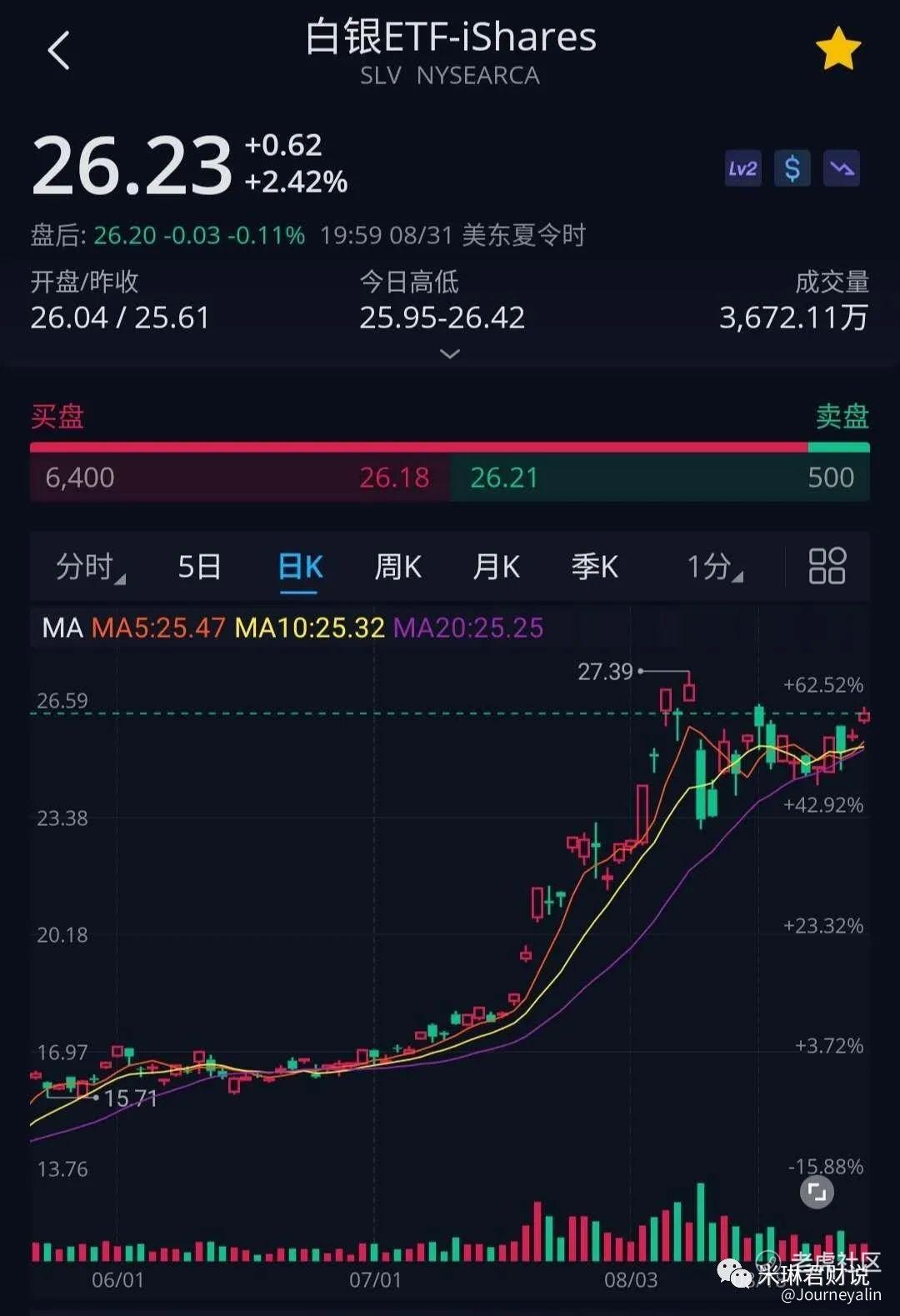Enter fullscreen via the expand icon
This screenshot has width=900, height=1316.
click(817, 1192)
